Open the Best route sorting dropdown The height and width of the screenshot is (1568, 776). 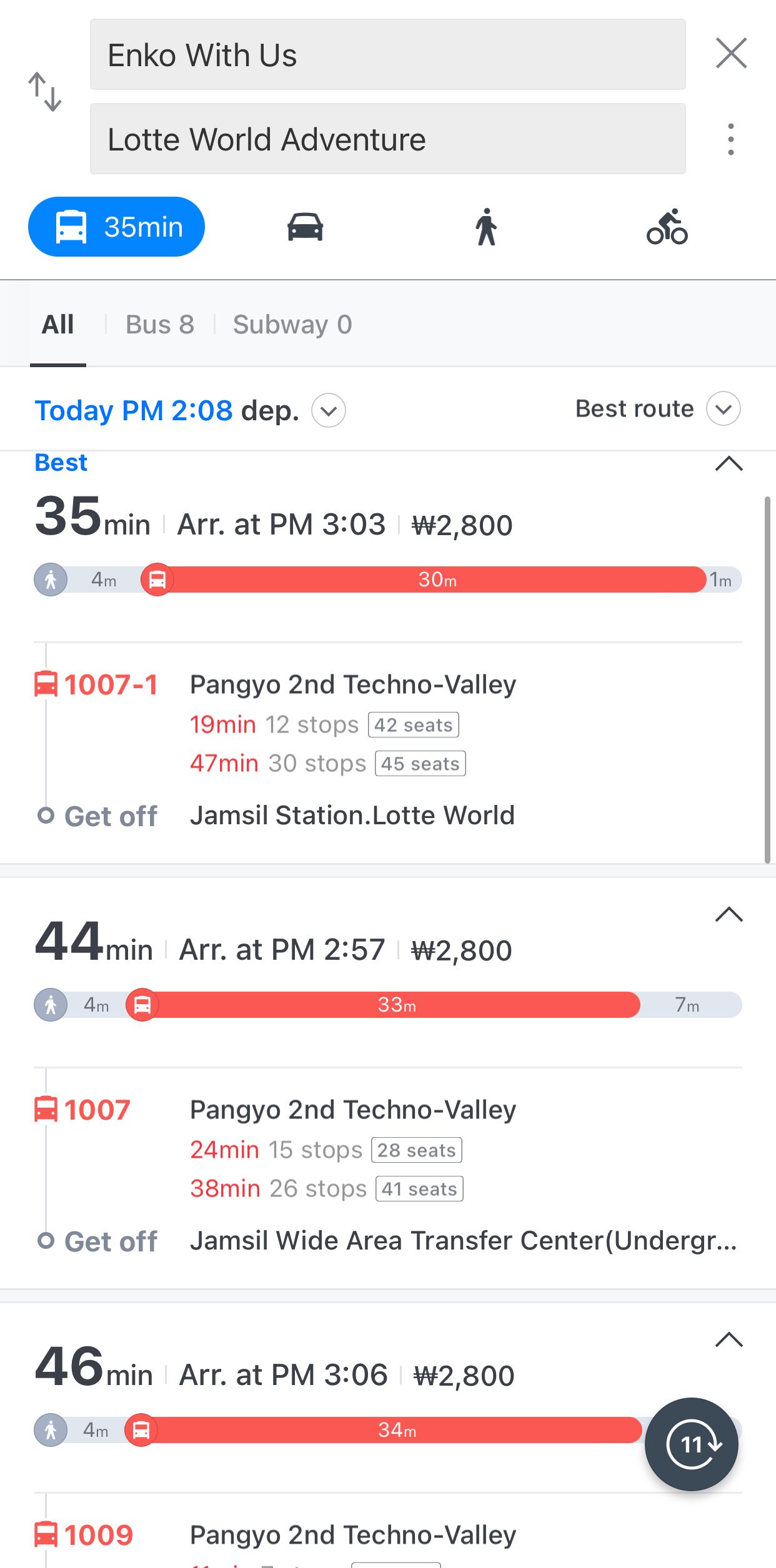click(x=658, y=409)
